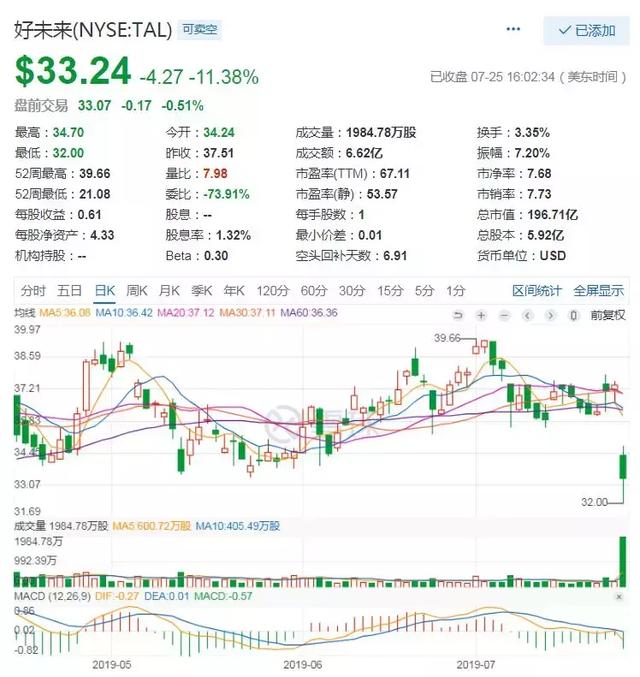Choose the 5分 interval tab
Screen dimensions: 640x677
point(424,291)
